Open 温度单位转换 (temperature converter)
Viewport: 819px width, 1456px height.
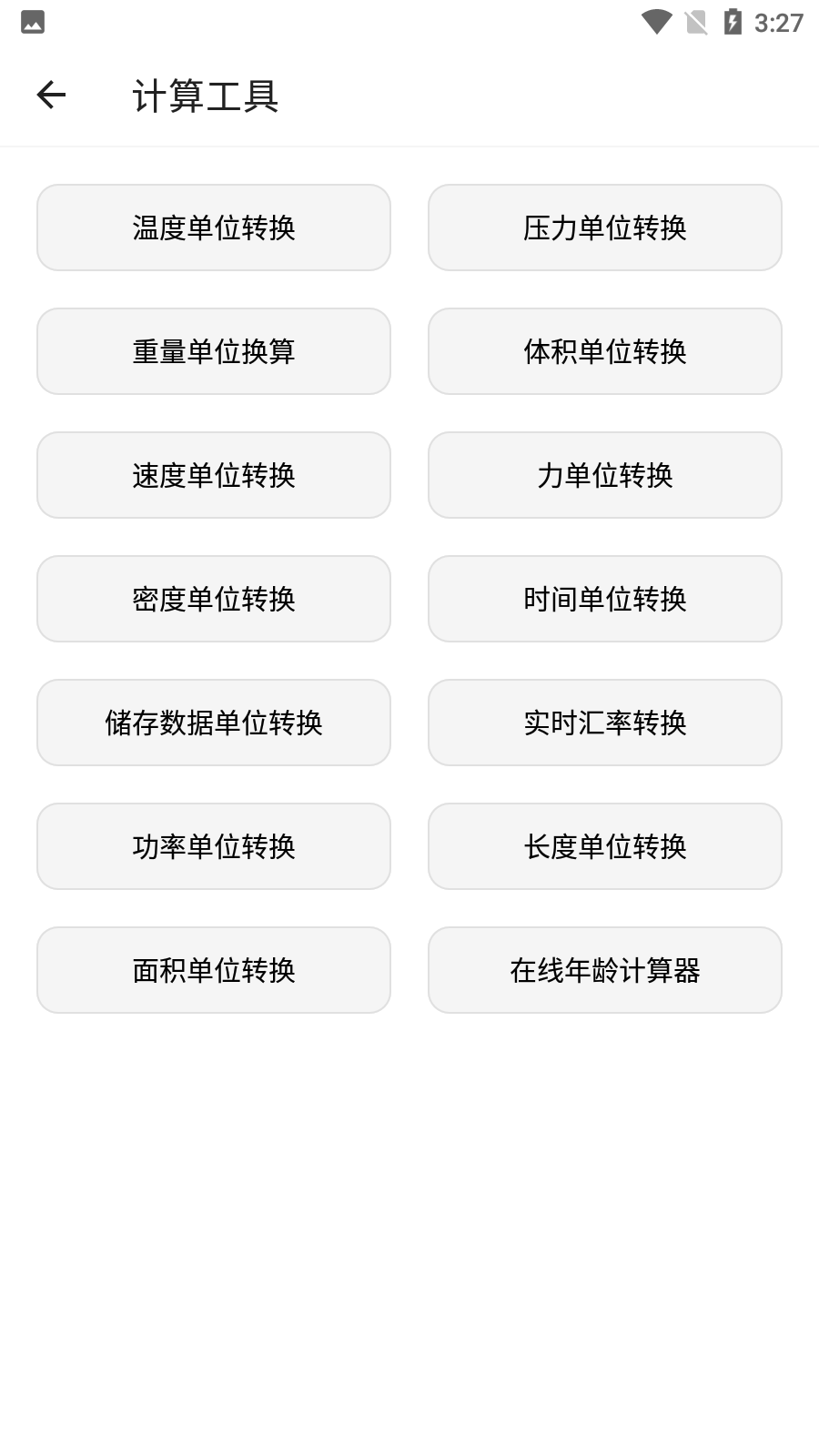point(213,227)
